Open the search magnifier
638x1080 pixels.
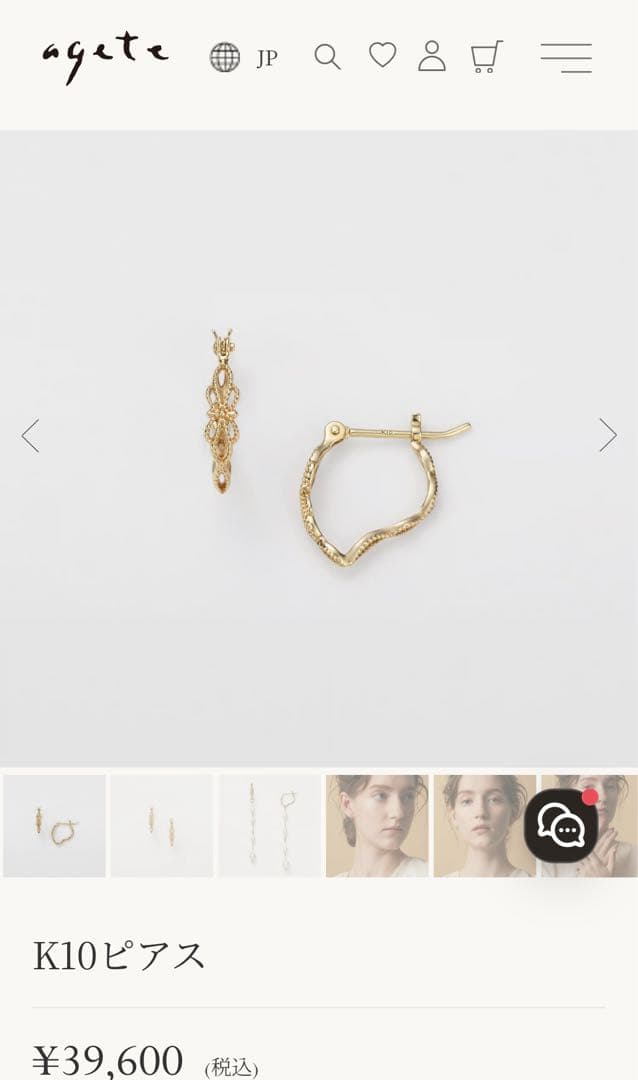327,57
